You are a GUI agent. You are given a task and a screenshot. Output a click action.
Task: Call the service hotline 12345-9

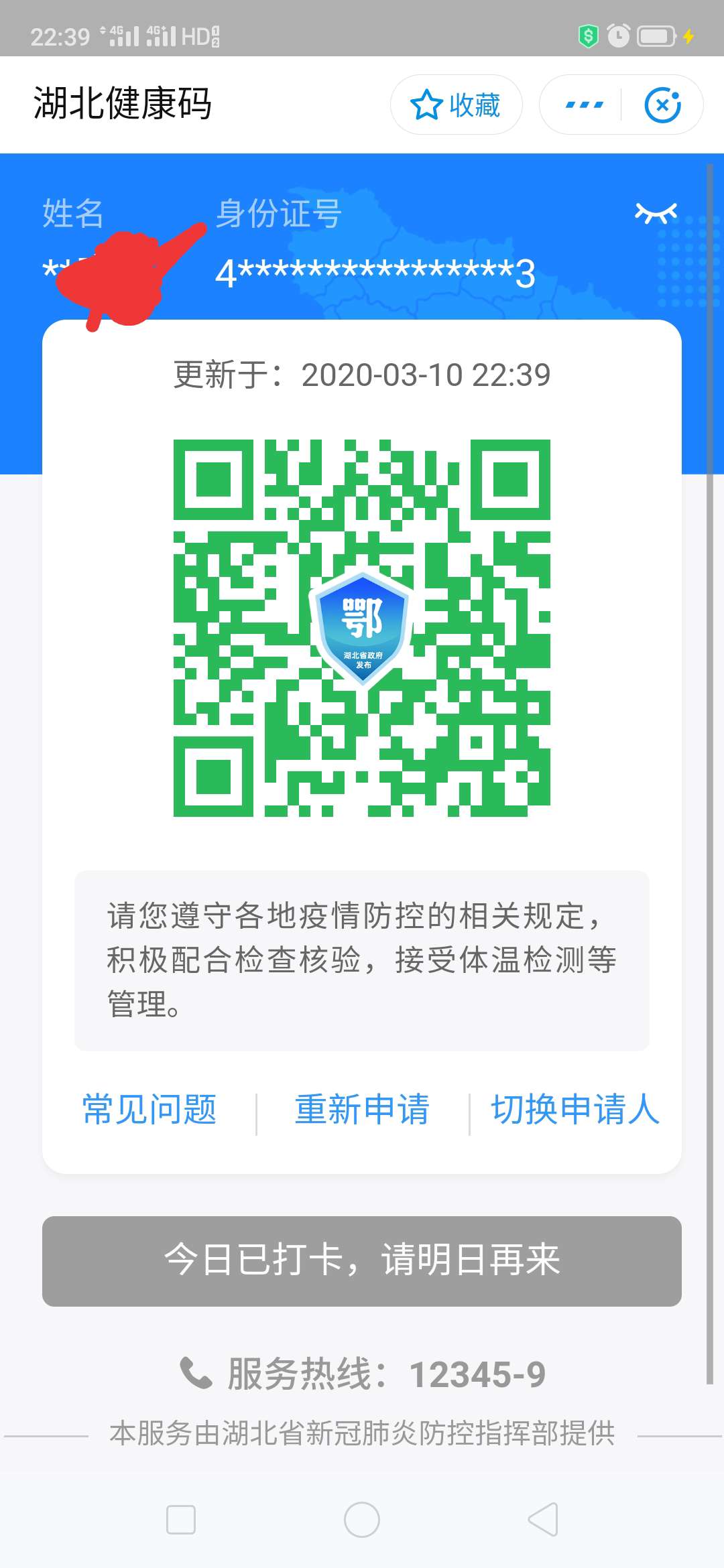point(362,1374)
